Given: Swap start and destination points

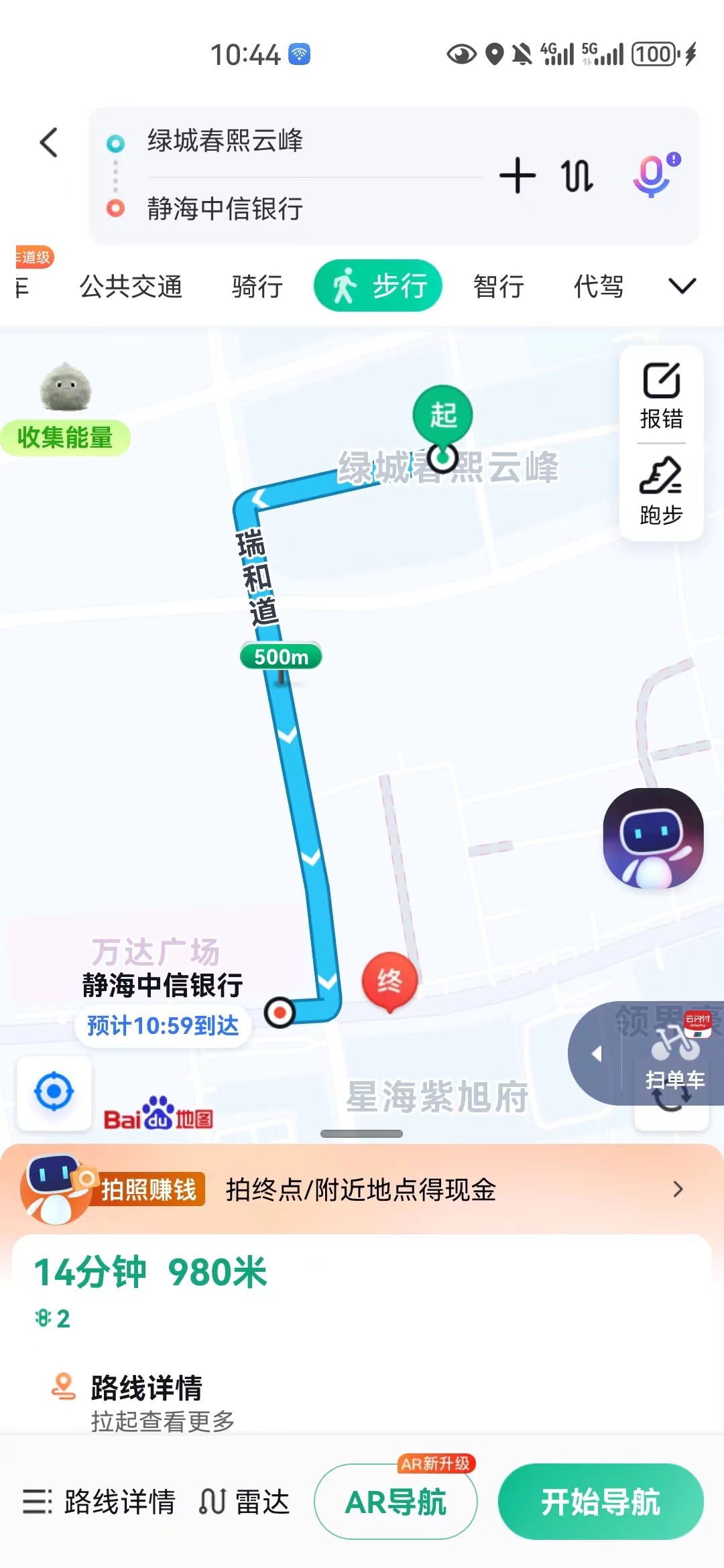Looking at the screenshot, I should pos(577,176).
